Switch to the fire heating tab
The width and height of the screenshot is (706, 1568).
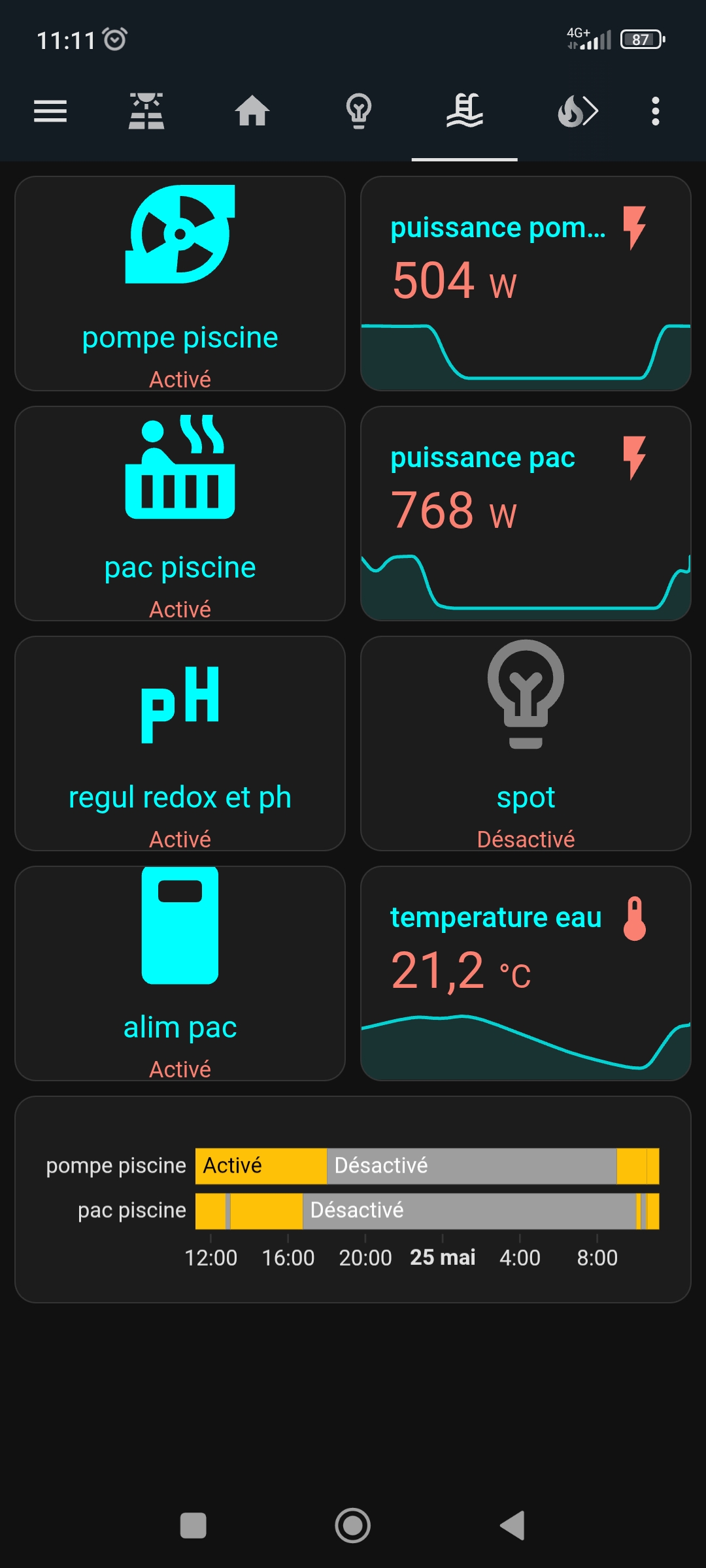pyautogui.click(x=578, y=111)
